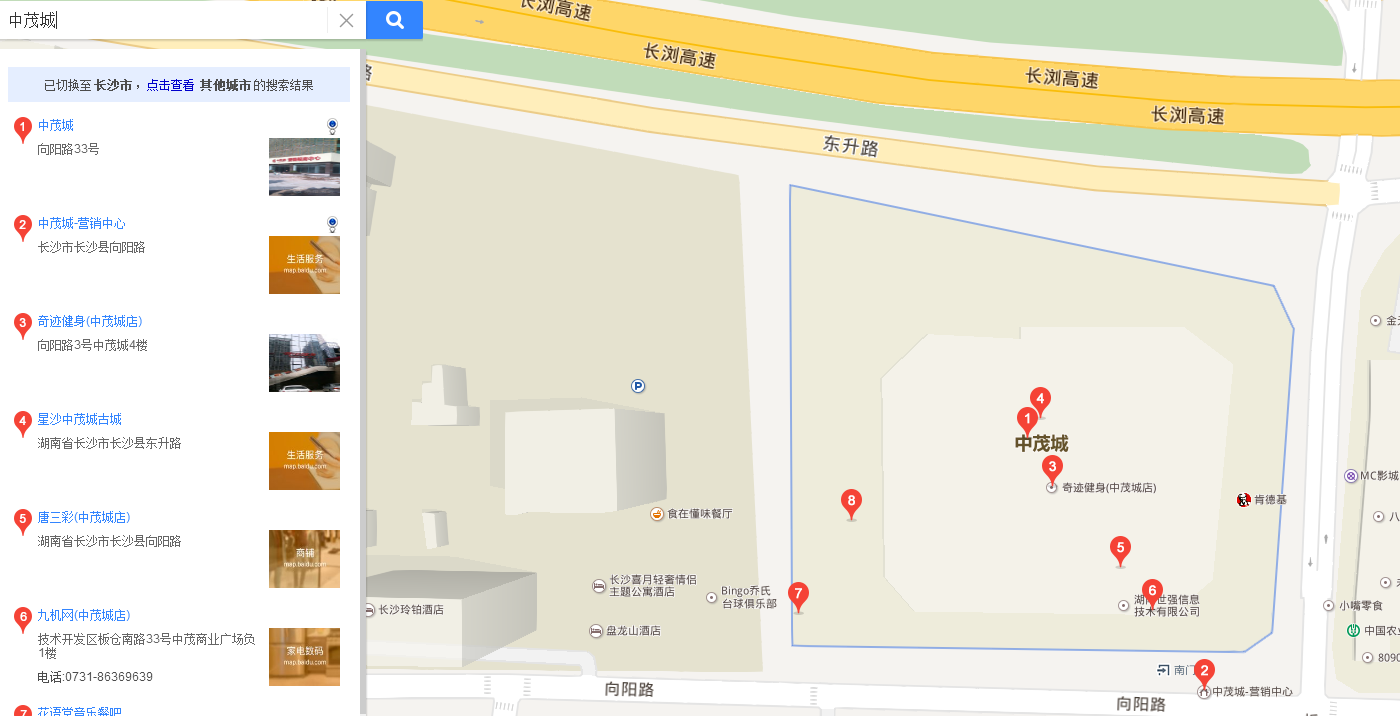This screenshot has width=1400, height=716.
Task: Tap the 点击查看 link
Action: tap(170, 86)
